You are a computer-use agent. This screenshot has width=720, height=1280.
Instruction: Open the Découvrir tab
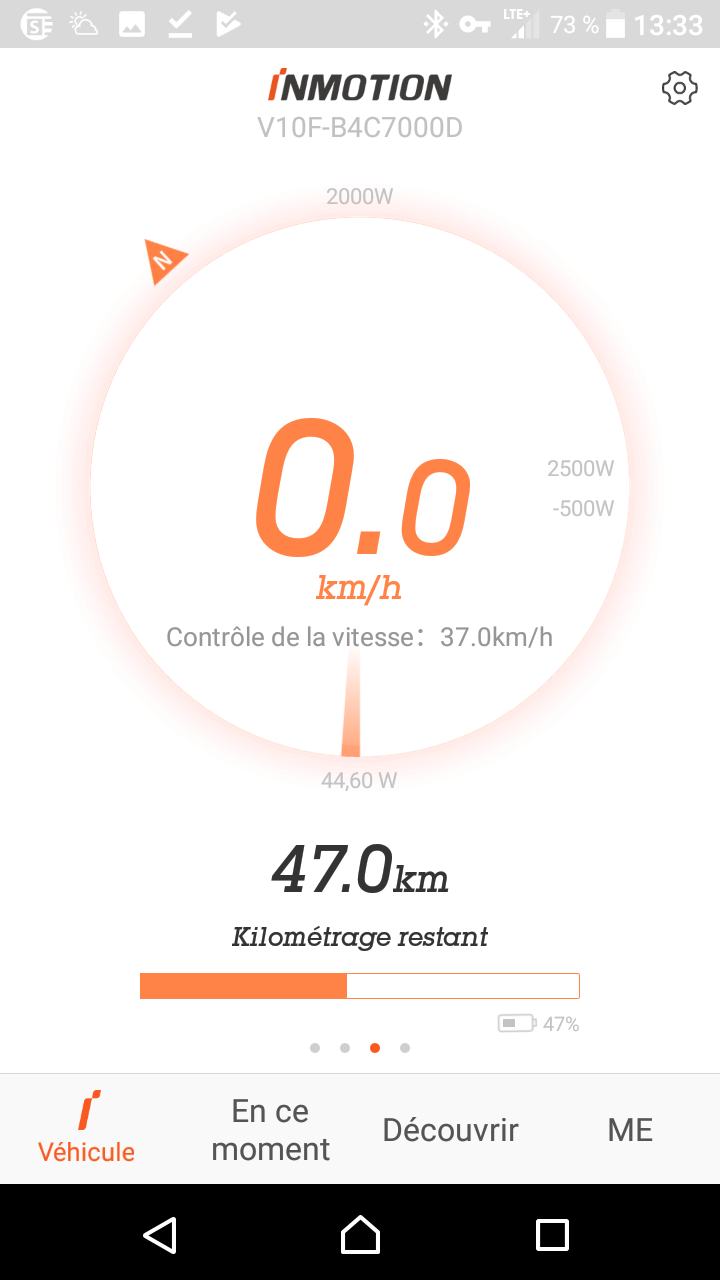[x=450, y=1130]
